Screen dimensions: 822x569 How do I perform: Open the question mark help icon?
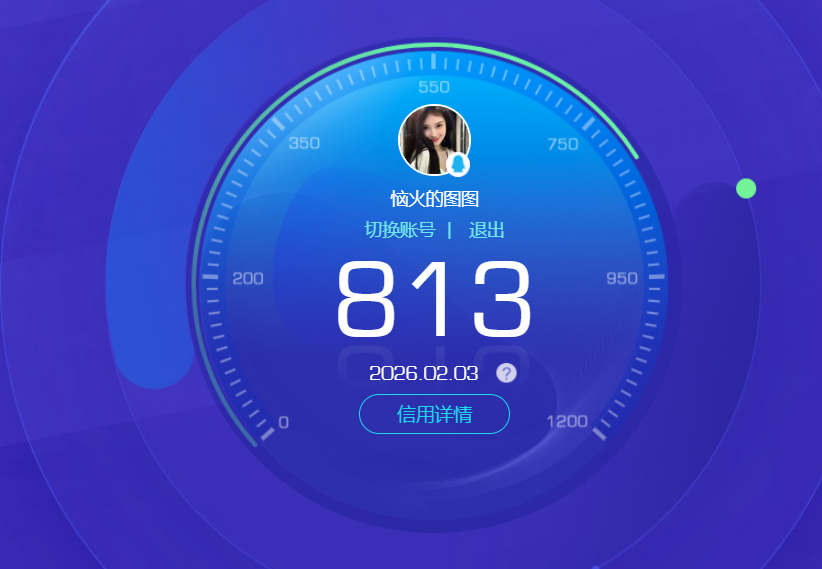[507, 373]
